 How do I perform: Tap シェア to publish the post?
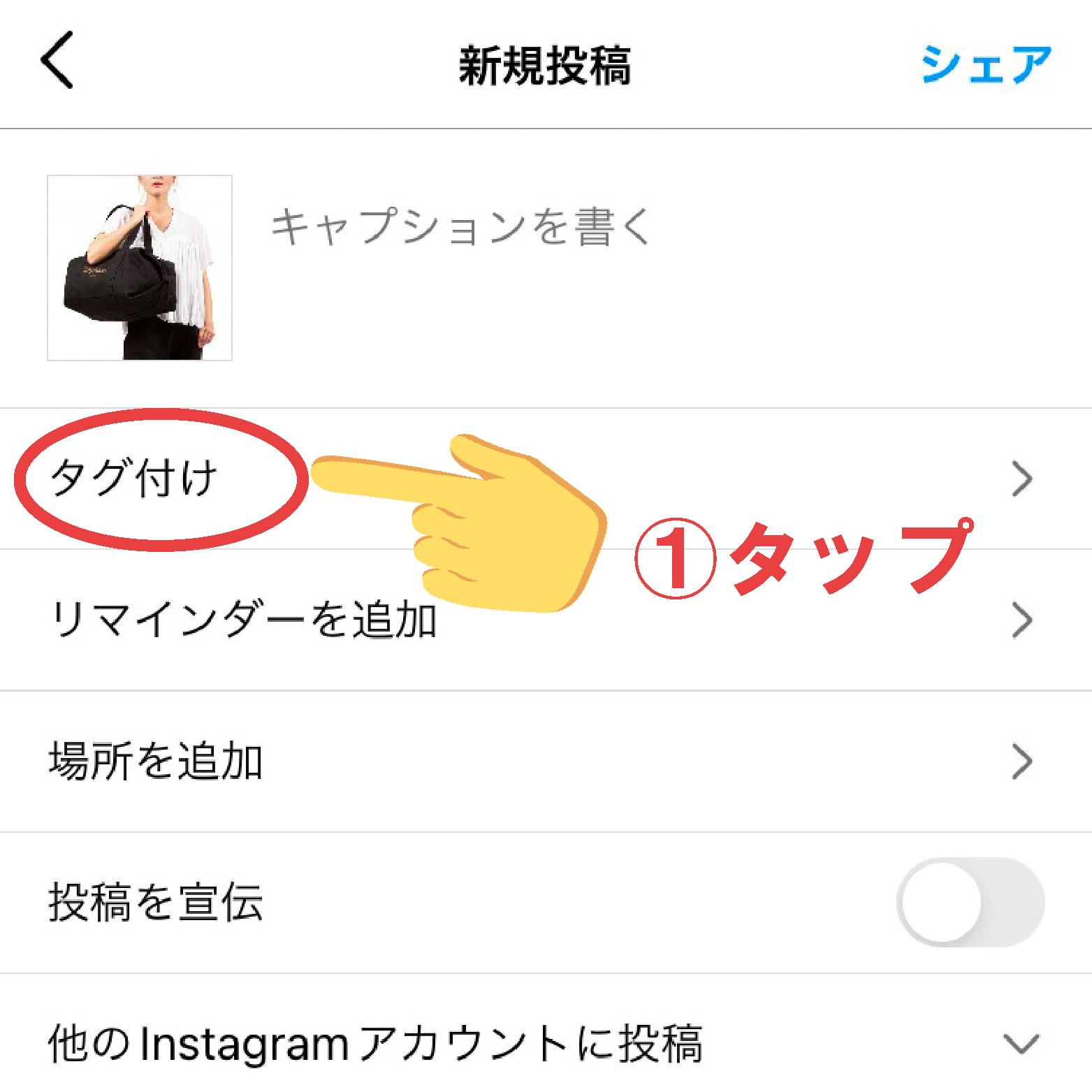coord(985,64)
